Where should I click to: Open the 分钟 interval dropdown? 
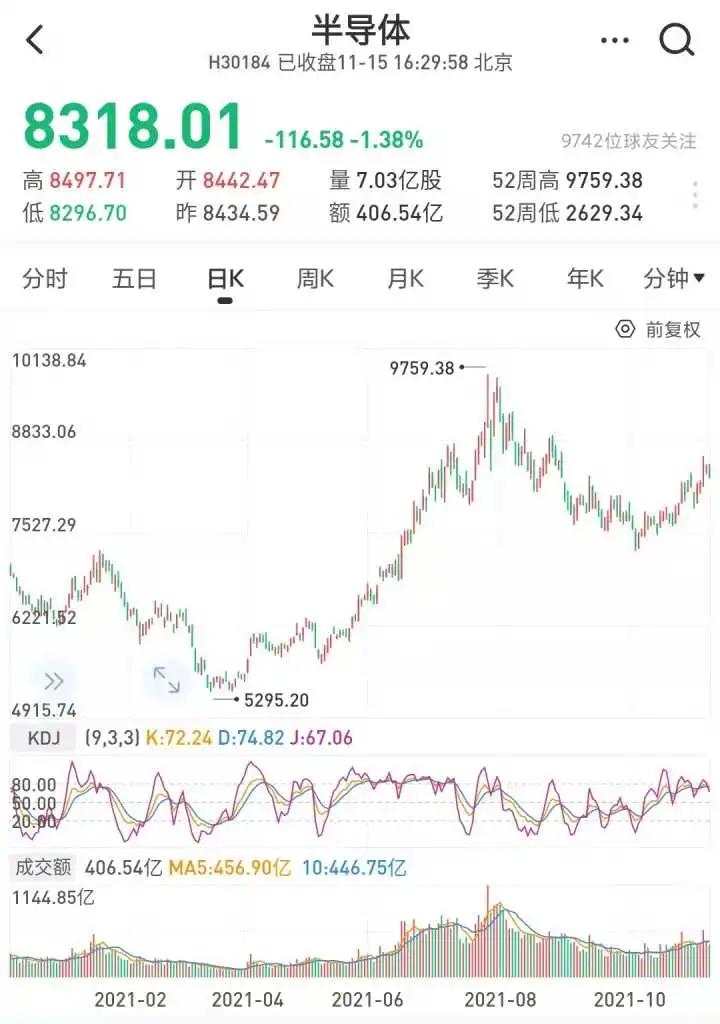pos(672,279)
